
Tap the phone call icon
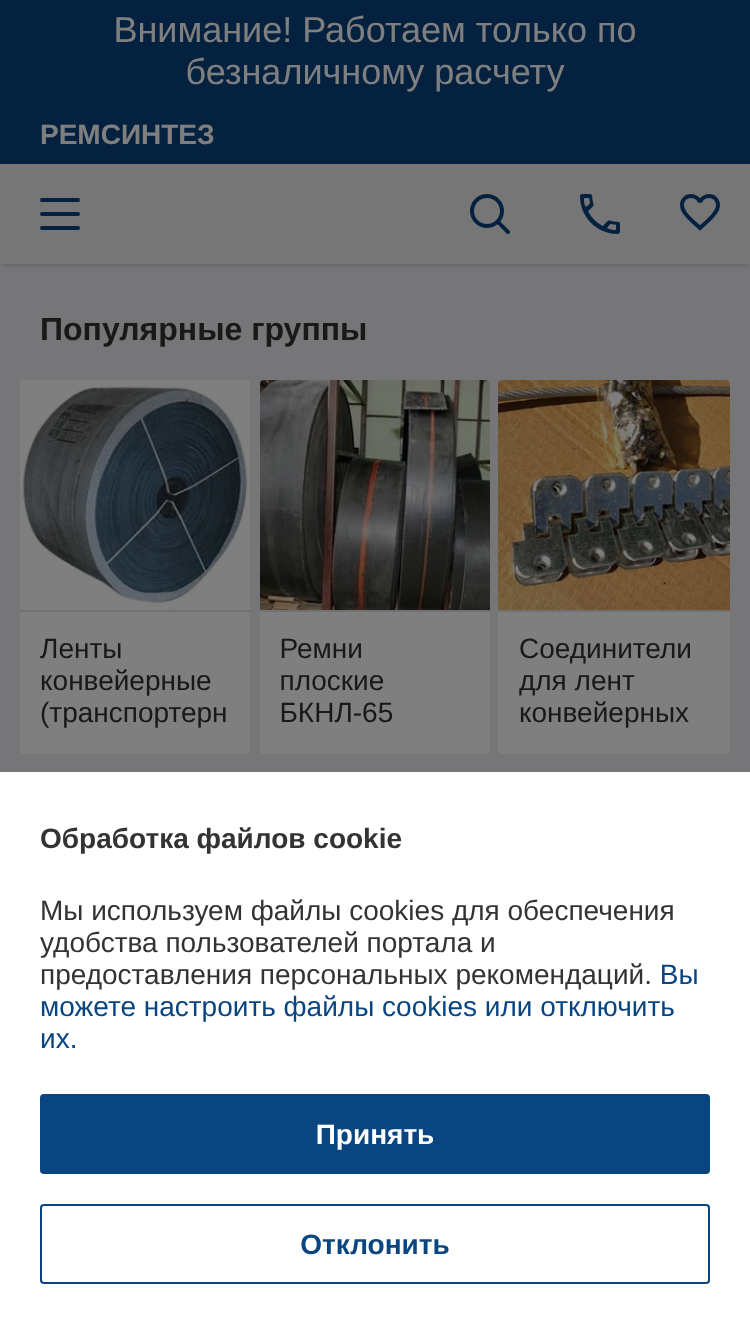pos(600,214)
